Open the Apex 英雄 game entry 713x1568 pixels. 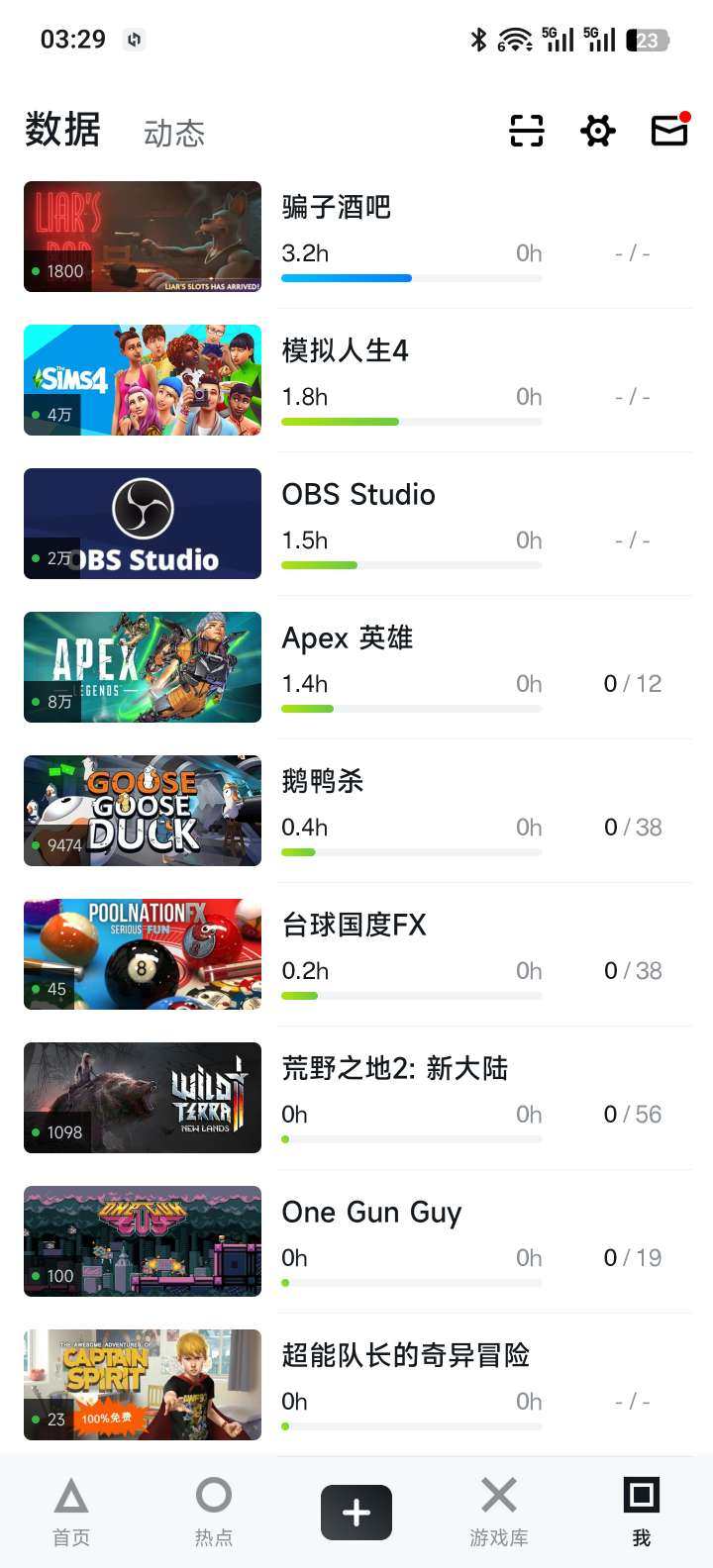[x=348, y=637]
